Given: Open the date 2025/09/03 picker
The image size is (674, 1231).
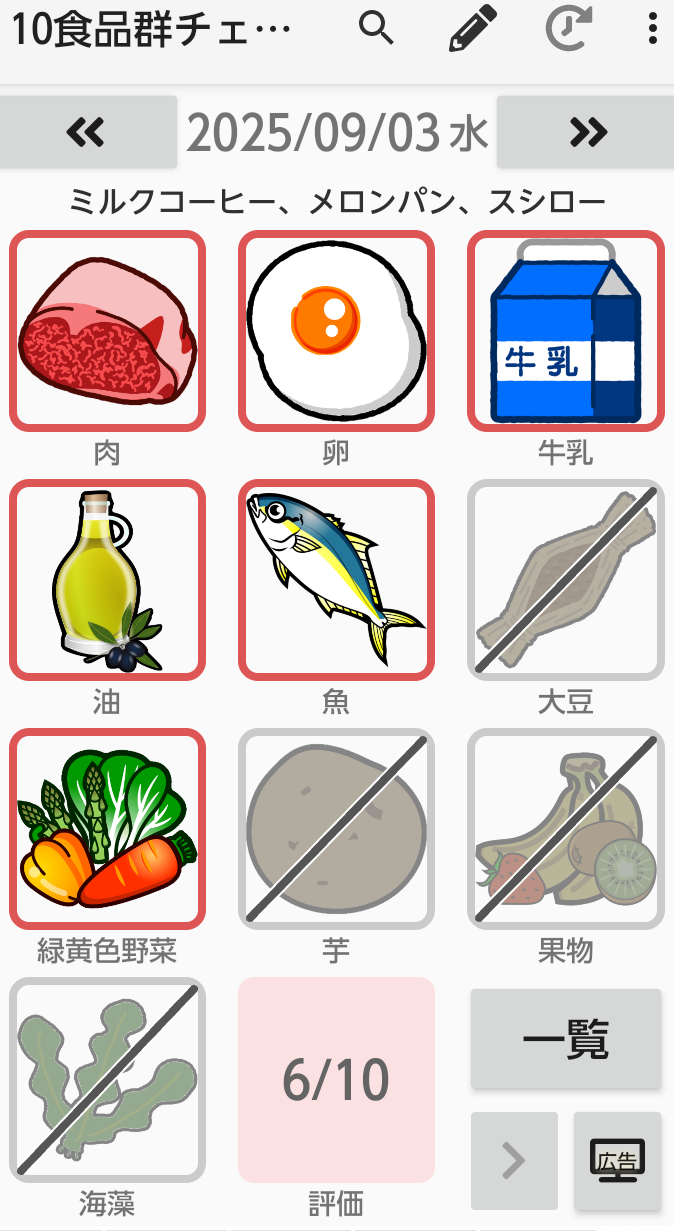Looking at the screenshot, I should (337, 132).
